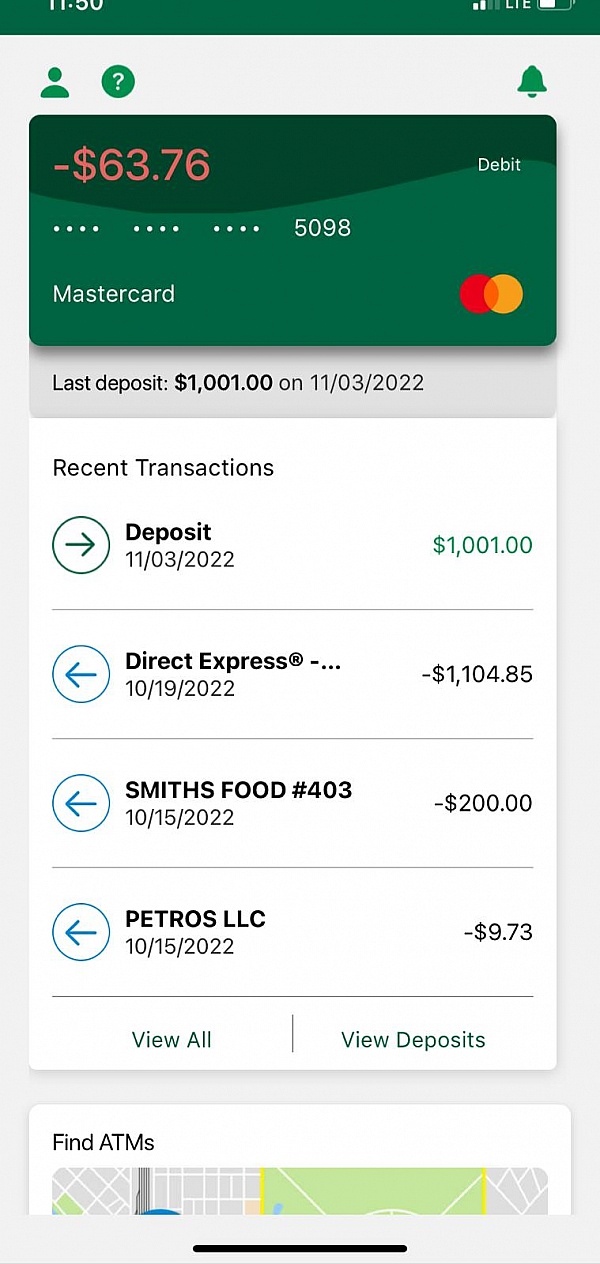
Task: View the Direct Express transaction details
Action: click(292, 675)
